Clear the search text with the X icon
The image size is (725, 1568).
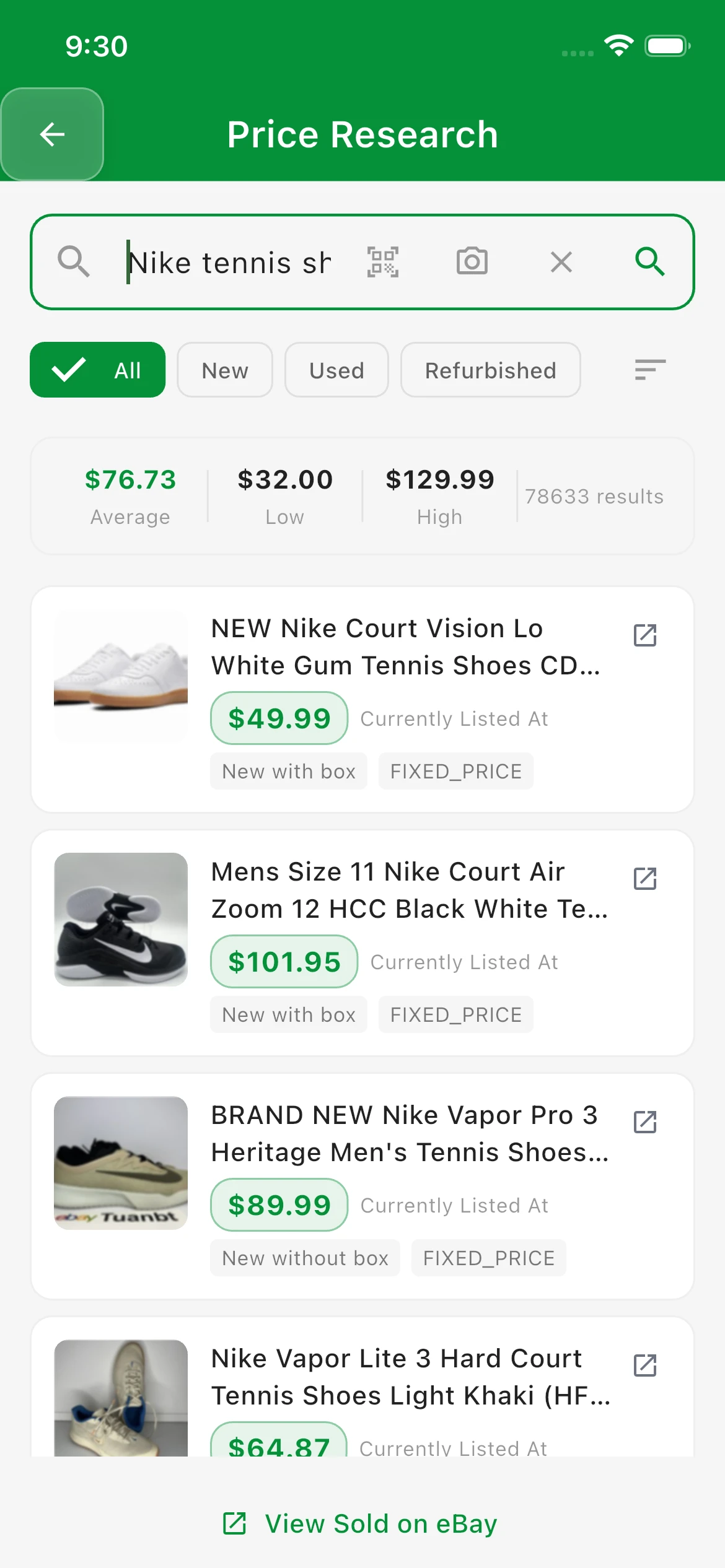(x=561, y=261)
